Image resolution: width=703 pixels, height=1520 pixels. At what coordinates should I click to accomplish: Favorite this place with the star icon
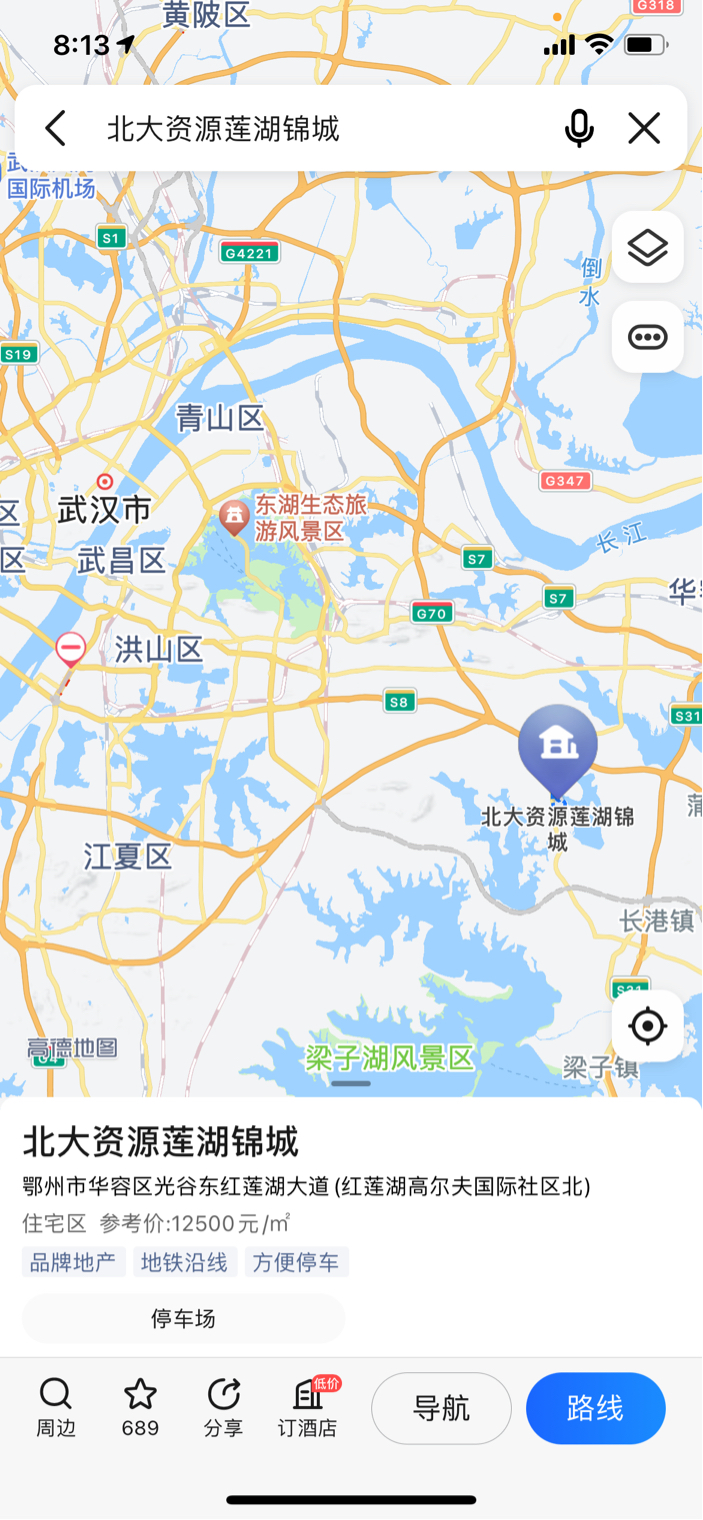(x=140, y=1407)
